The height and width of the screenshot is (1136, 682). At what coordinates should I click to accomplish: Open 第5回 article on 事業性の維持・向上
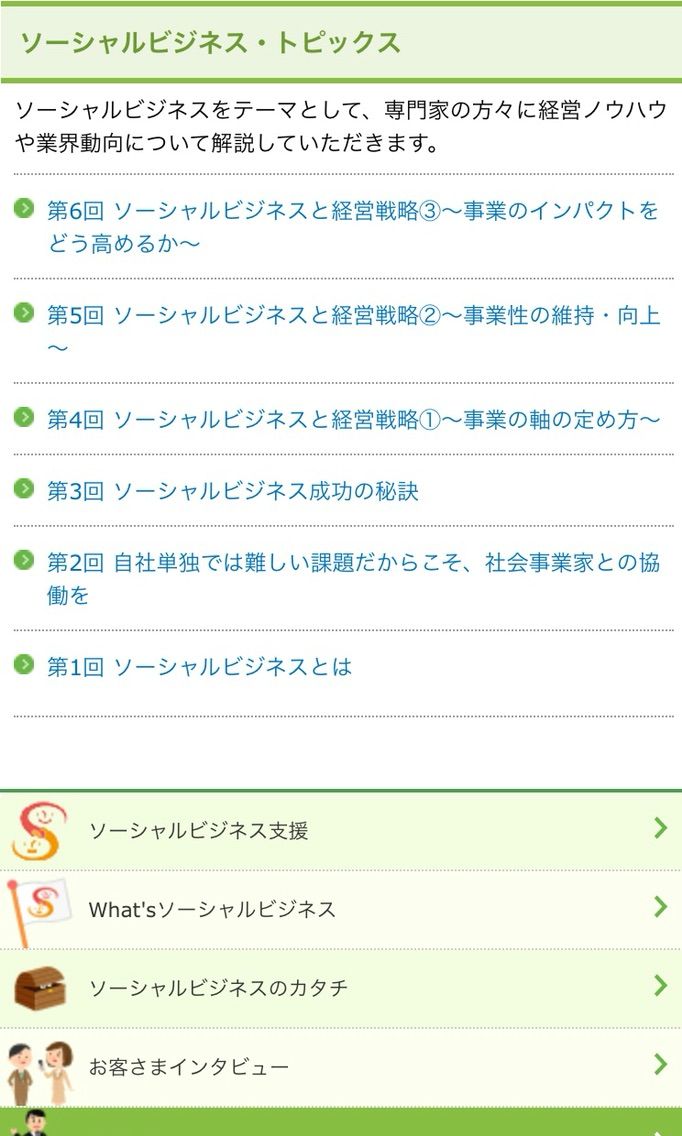click(x=354, y=331)
